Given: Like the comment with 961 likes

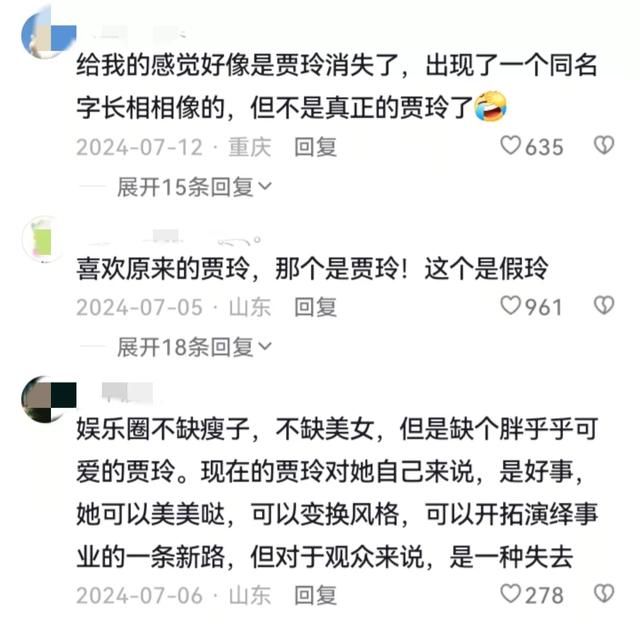Looking at the screenshot, I should pyautogui.click(x=511, y=306).
